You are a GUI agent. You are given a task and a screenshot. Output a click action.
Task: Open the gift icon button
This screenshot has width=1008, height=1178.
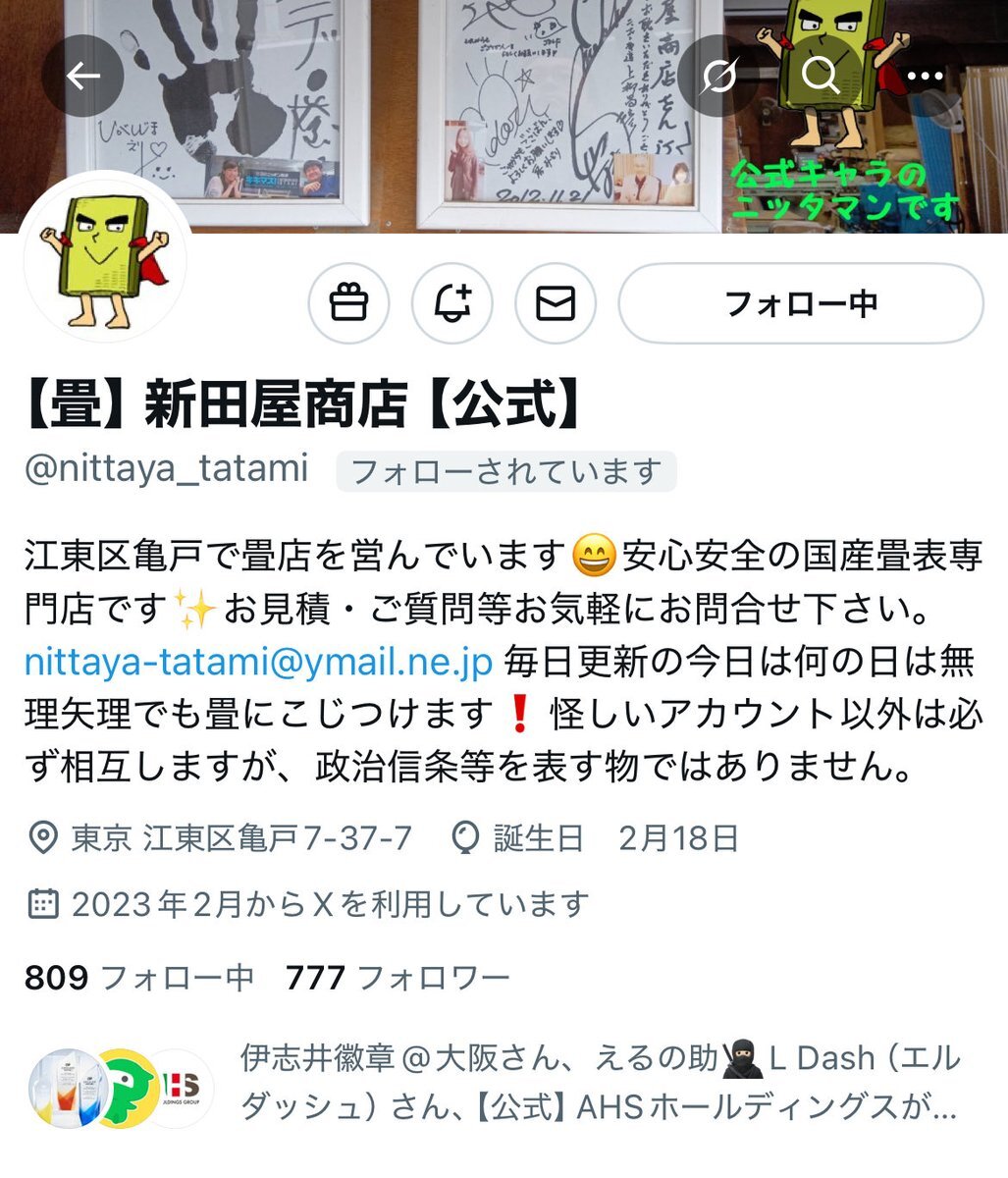pyautogui.click(x=348, y=303)
